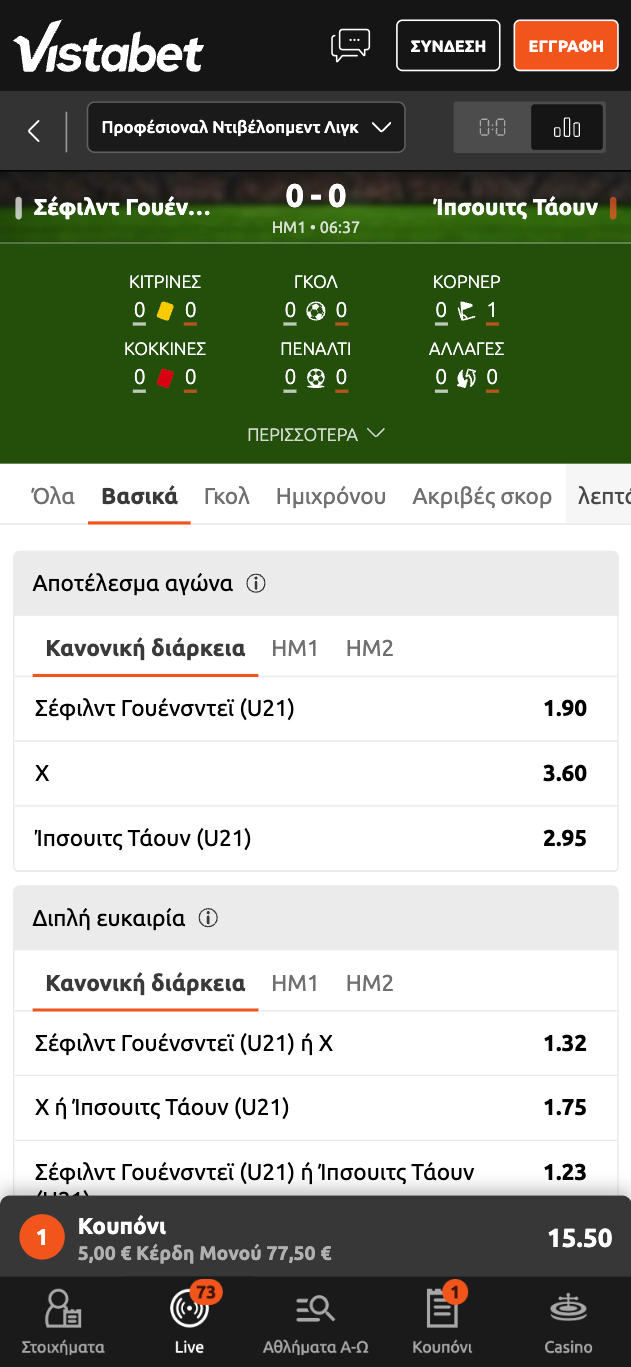The image size is (631, 1367).
Task: Open the live chat support icon
Action: pyautogui.click(x=350, y=46)
